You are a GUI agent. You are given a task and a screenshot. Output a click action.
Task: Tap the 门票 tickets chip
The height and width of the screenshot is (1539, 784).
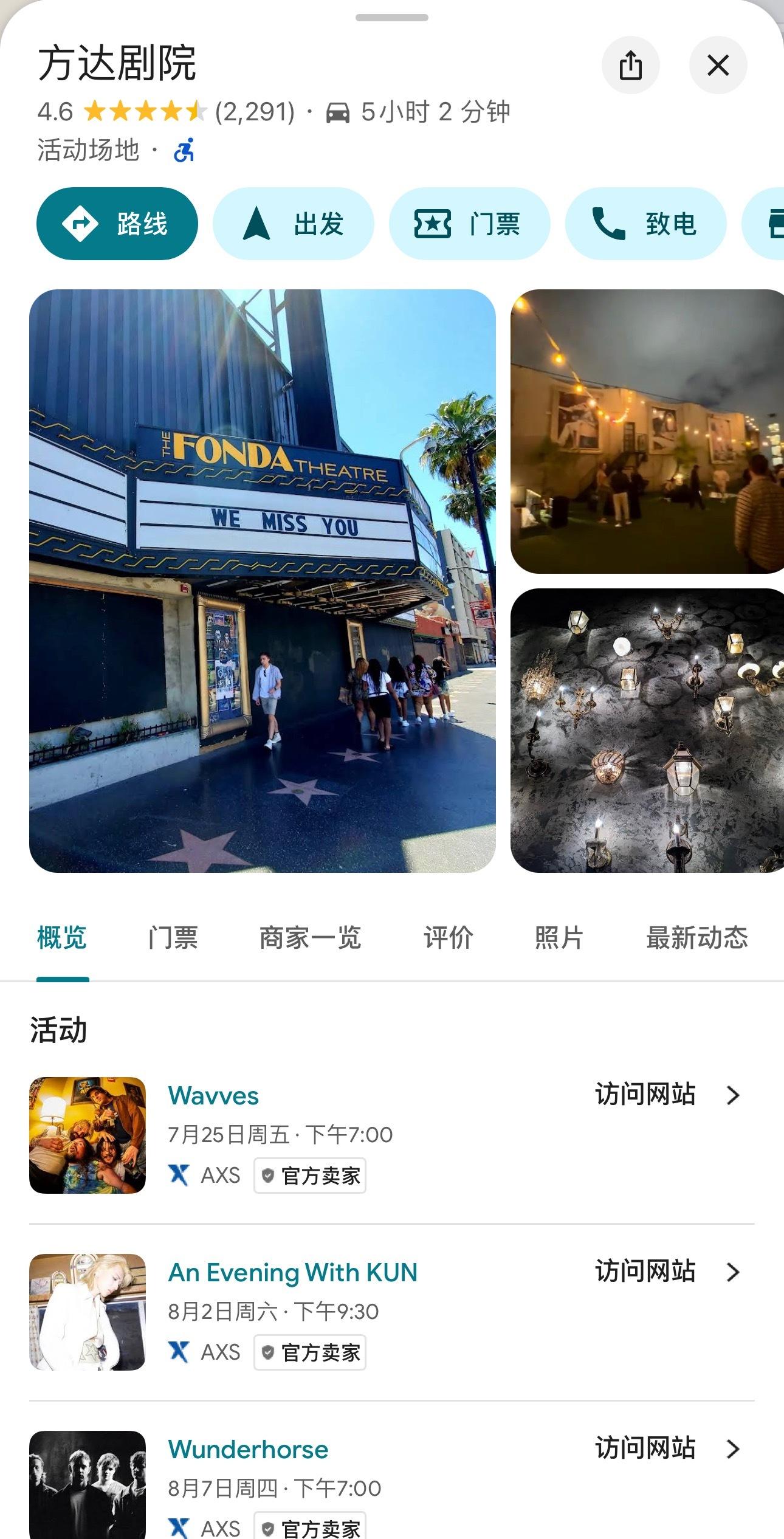pyautogui.click(x=469, y=224)
